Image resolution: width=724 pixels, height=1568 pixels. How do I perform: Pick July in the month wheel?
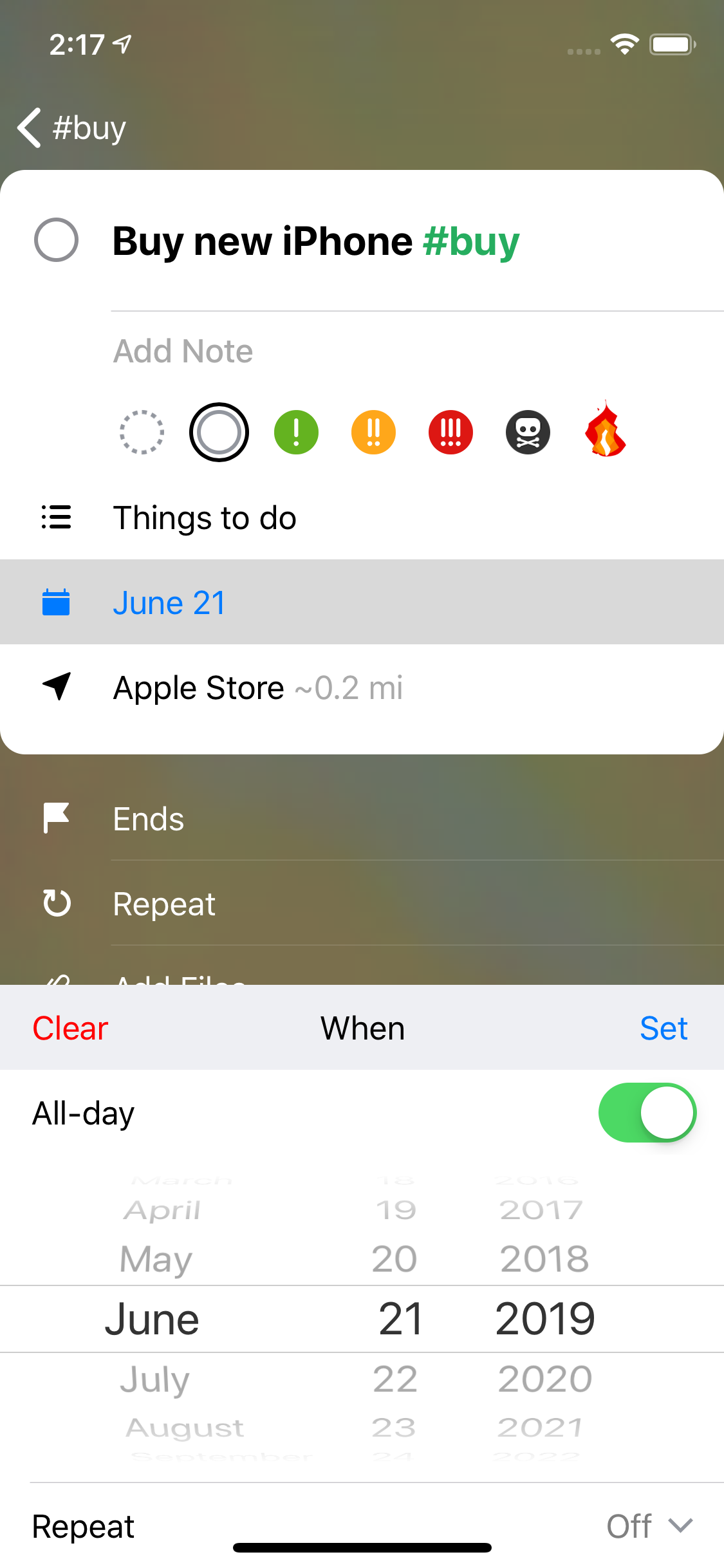pyautogui.click(x=154, y=1379)
